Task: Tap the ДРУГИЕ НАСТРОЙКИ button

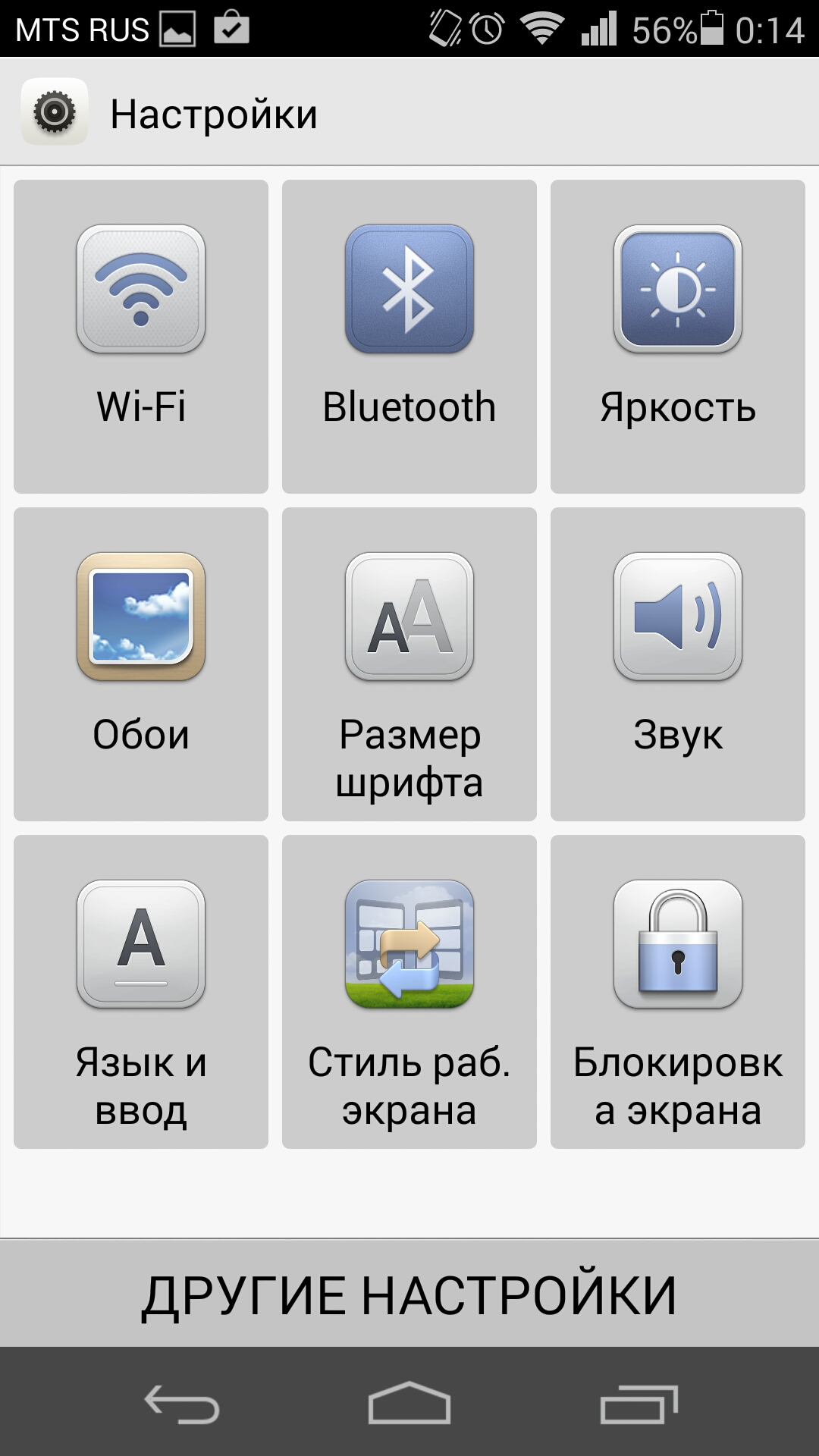Action: (x=409, y=1294)
